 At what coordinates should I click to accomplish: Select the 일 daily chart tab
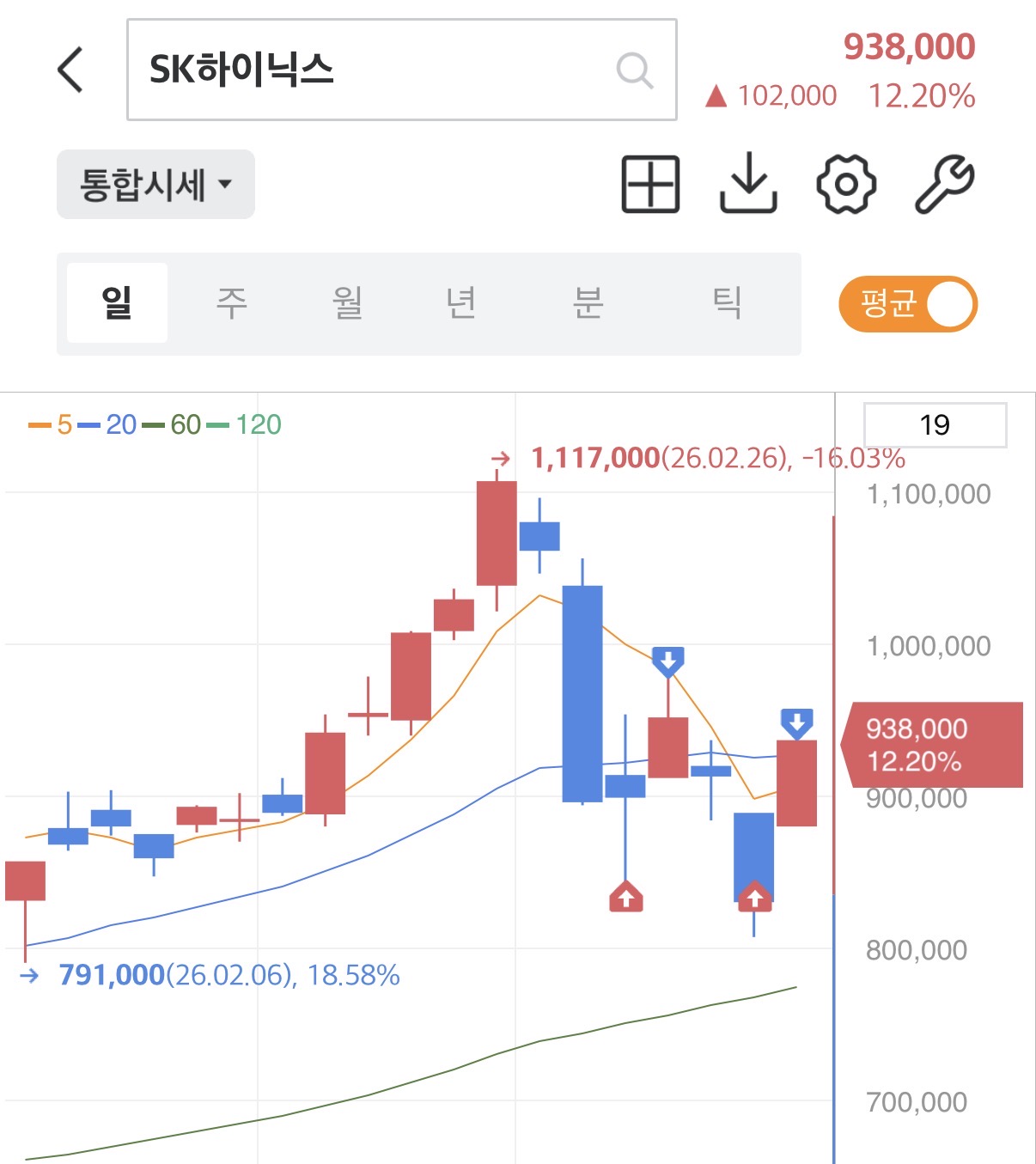tap(117, 303)
